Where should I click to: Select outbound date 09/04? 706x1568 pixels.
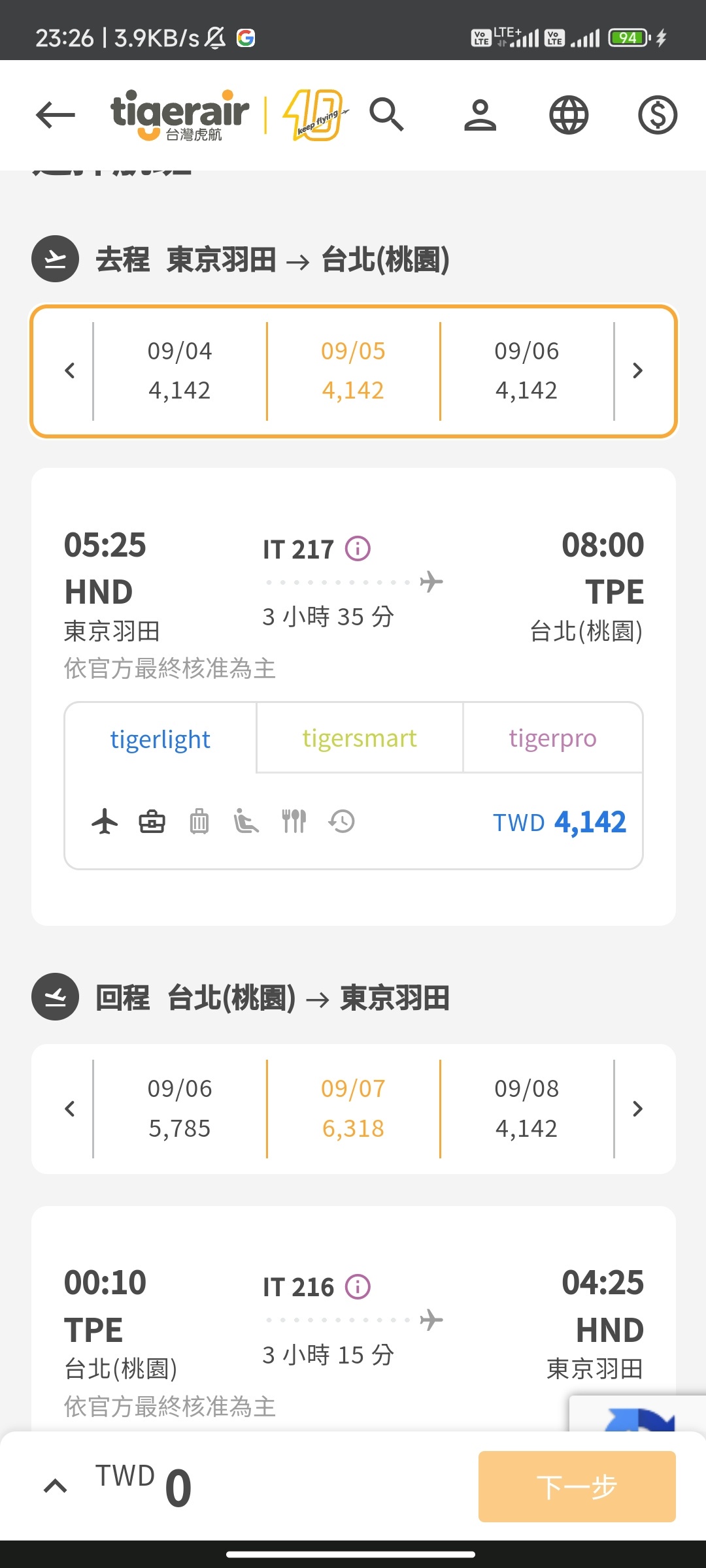click(180, 370)
